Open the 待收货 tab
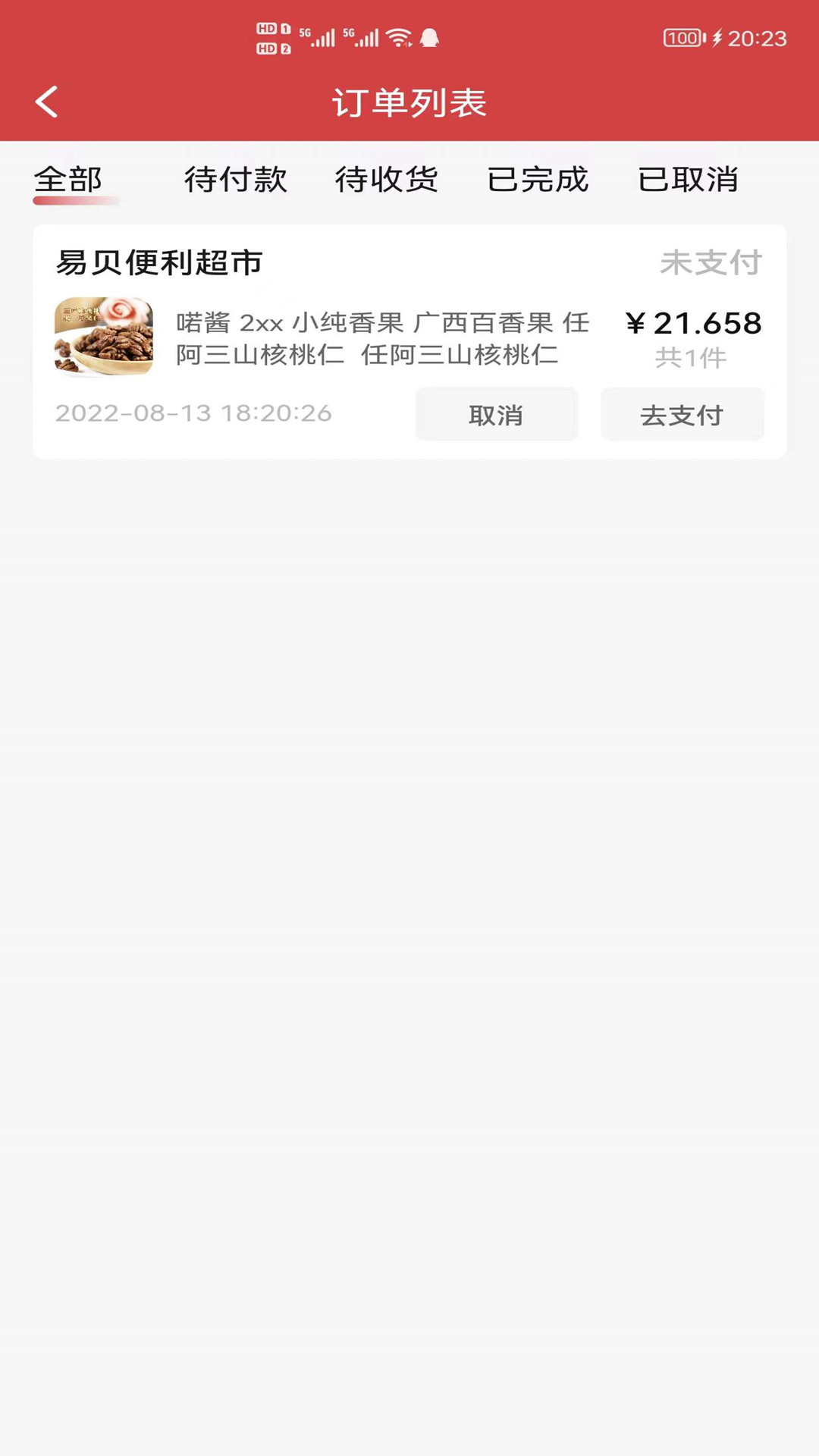819x1456 pixels. pyautogui.click(x=387, y=180)
